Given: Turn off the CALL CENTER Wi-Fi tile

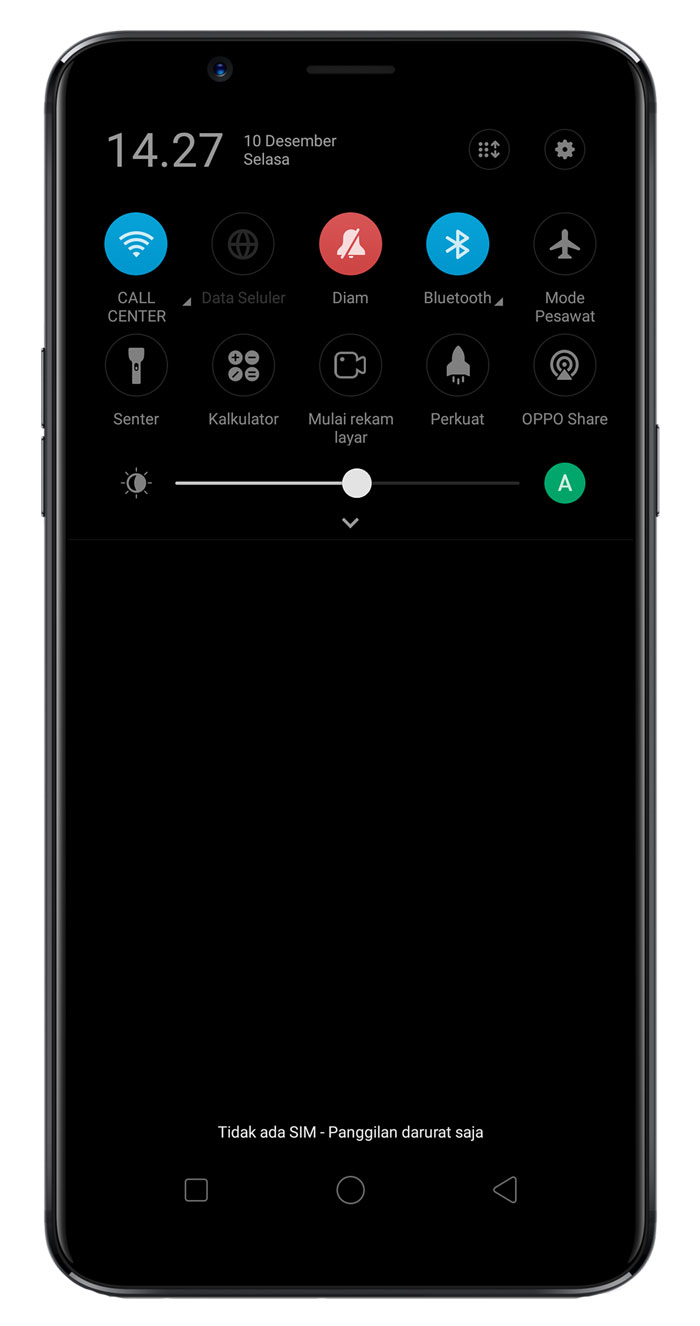Looking at the screenshot, I should (x=136, y=244).
